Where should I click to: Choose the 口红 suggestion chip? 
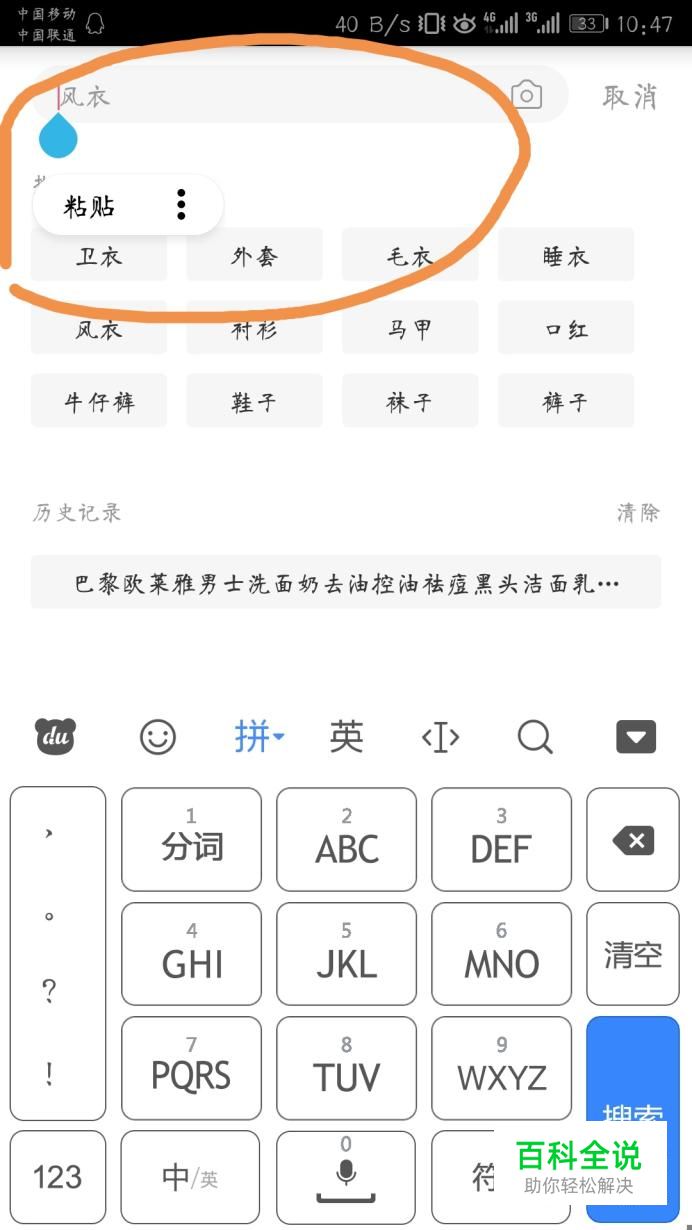pos(566,328)
